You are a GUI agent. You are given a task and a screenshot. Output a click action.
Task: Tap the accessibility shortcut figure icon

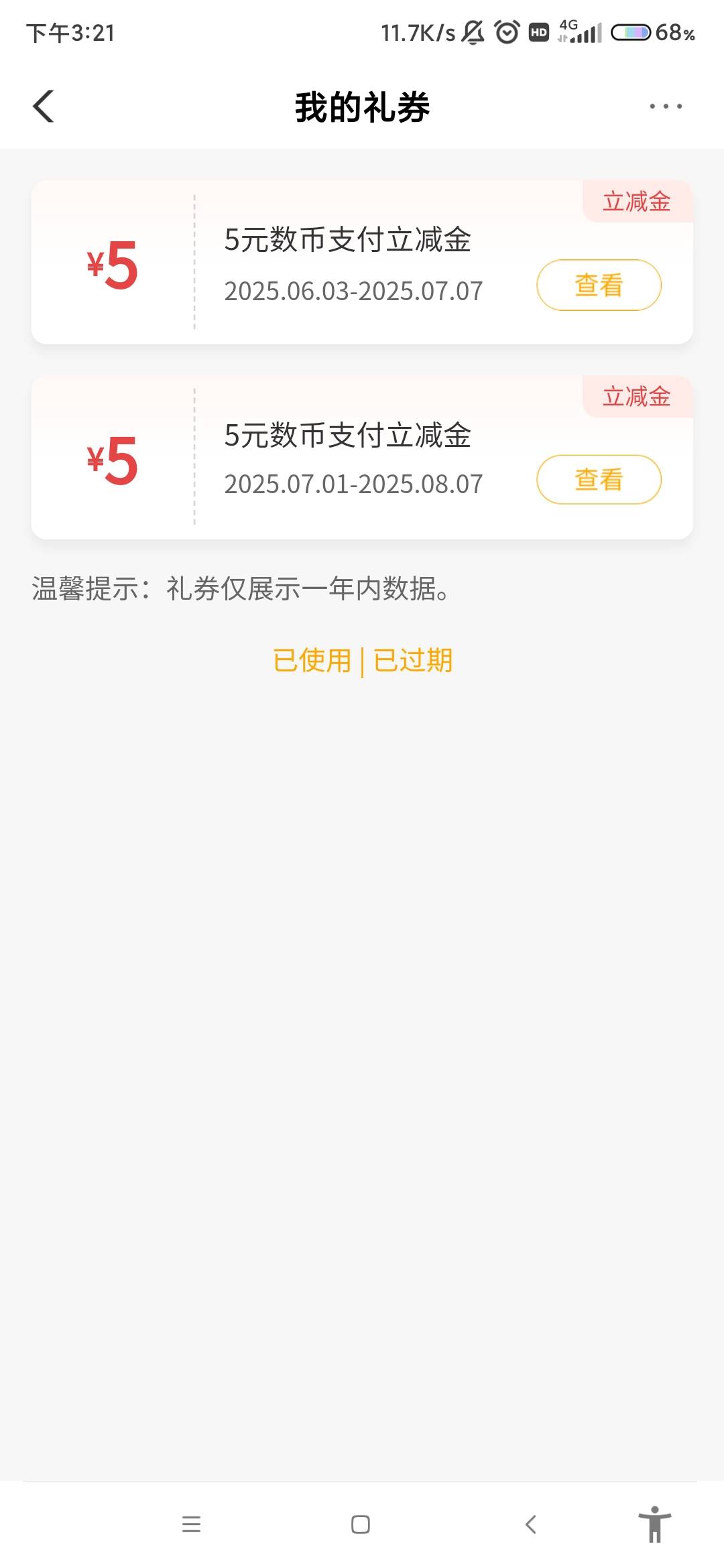[655, 1524]
